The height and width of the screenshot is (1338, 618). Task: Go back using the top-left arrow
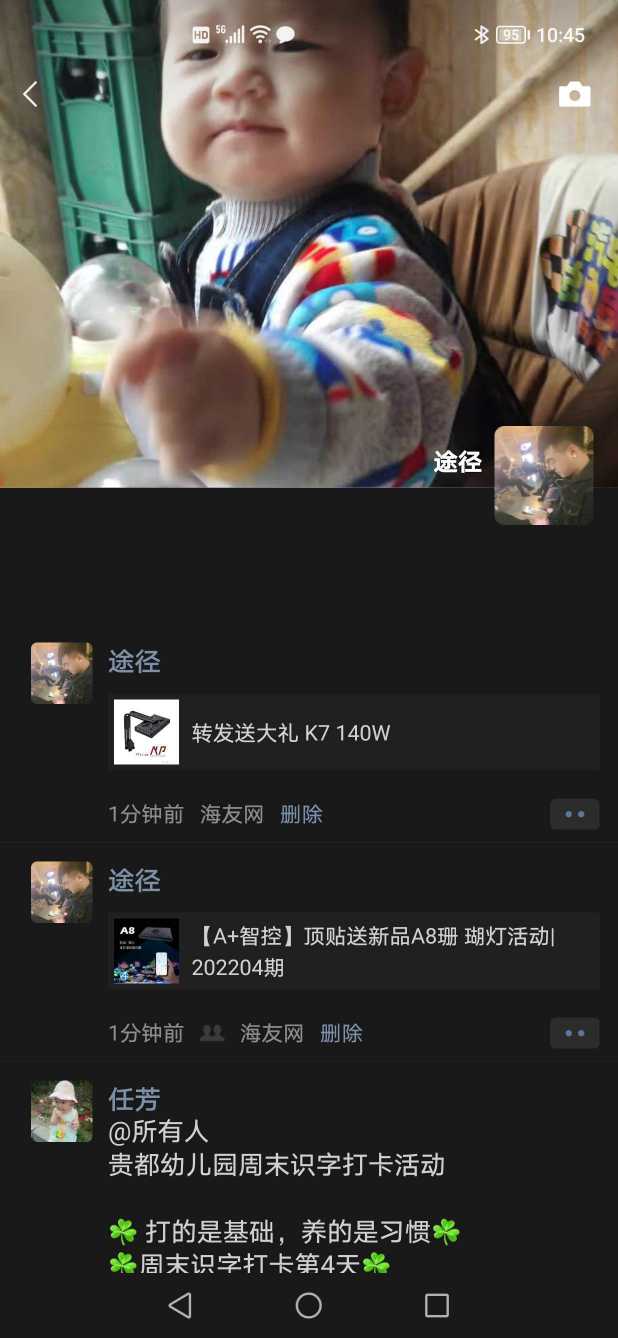(30, 95)
